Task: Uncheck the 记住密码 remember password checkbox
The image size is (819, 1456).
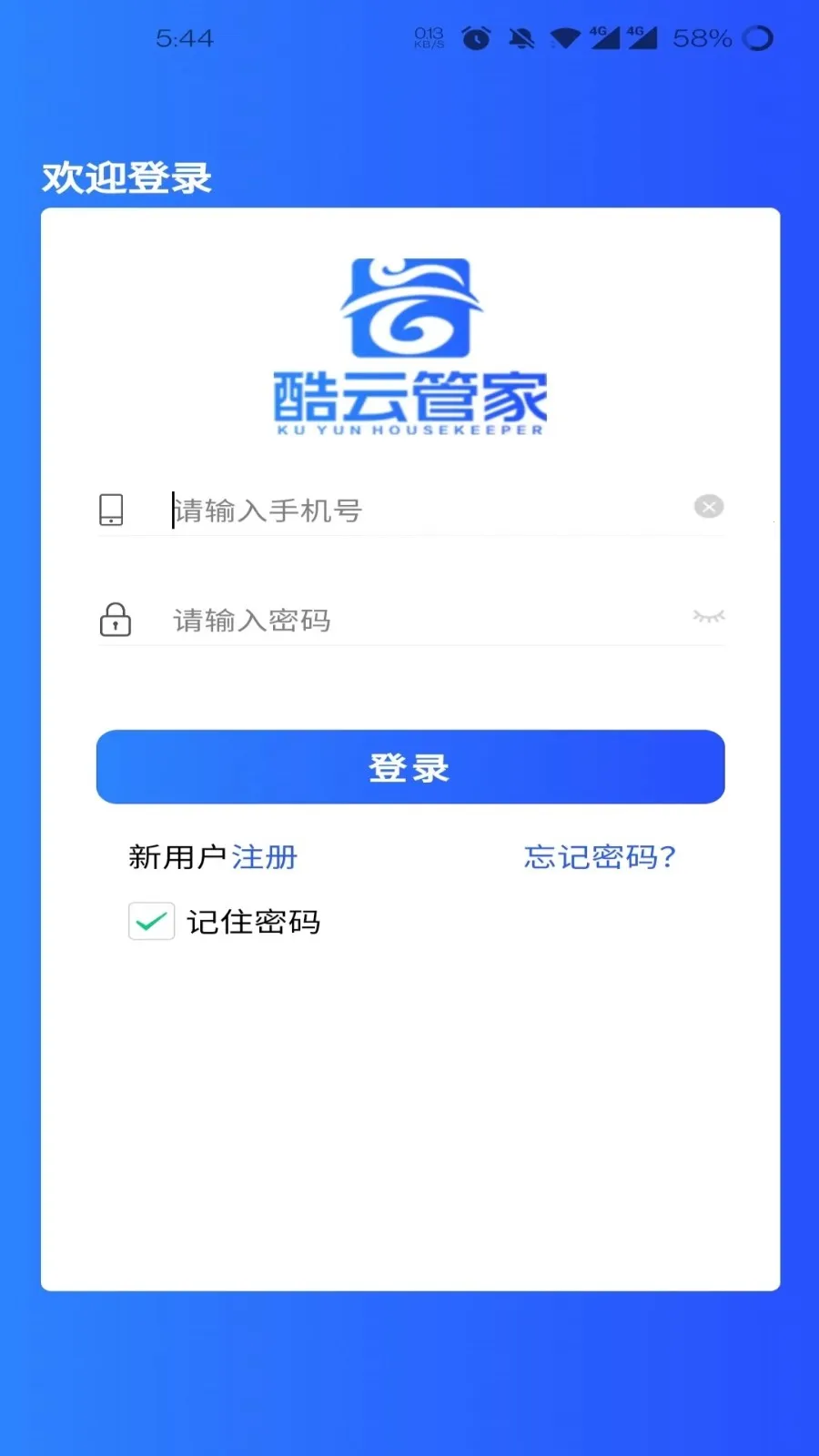Action: coord(150,921)
